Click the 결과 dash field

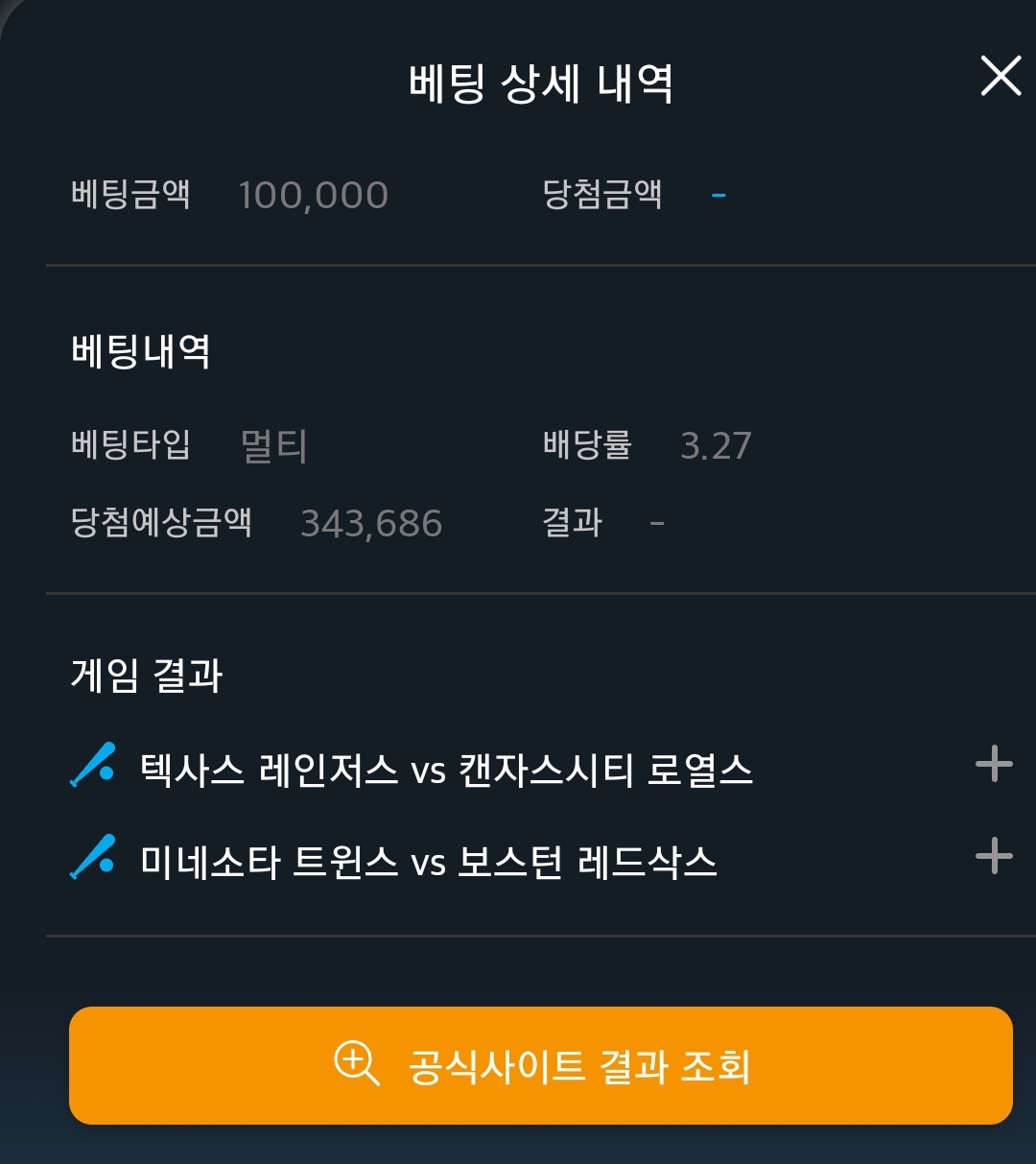[x=657, y=523]
